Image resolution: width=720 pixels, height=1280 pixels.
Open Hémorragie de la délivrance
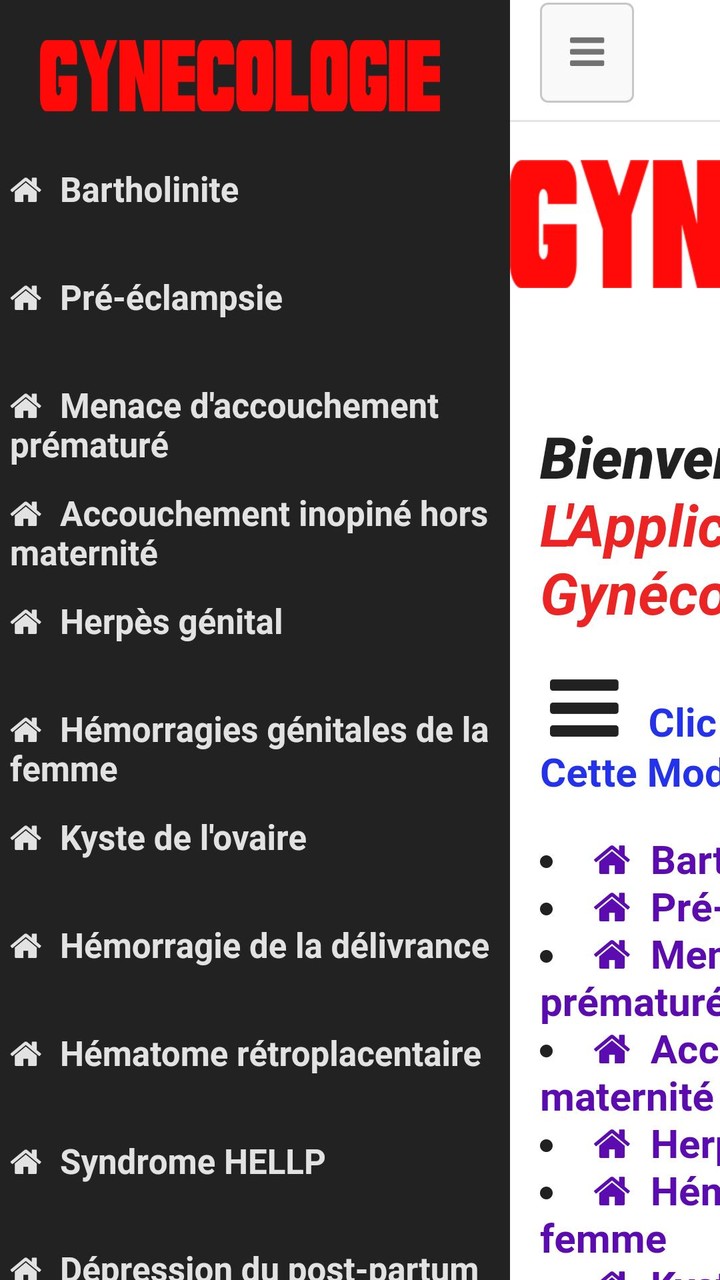click(x=273, y=946)
